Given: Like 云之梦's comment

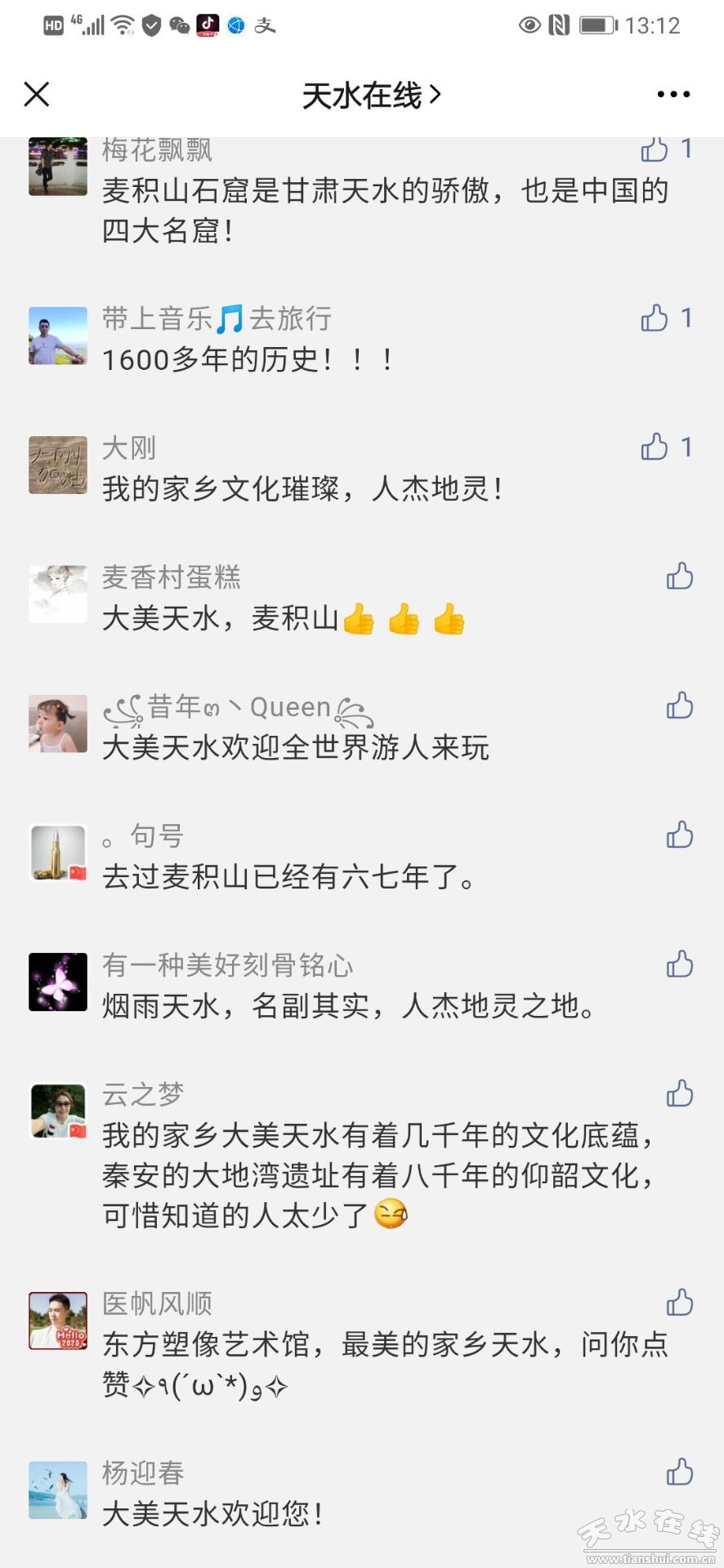Looking at the screenshot, I should tap(679, 1094).
